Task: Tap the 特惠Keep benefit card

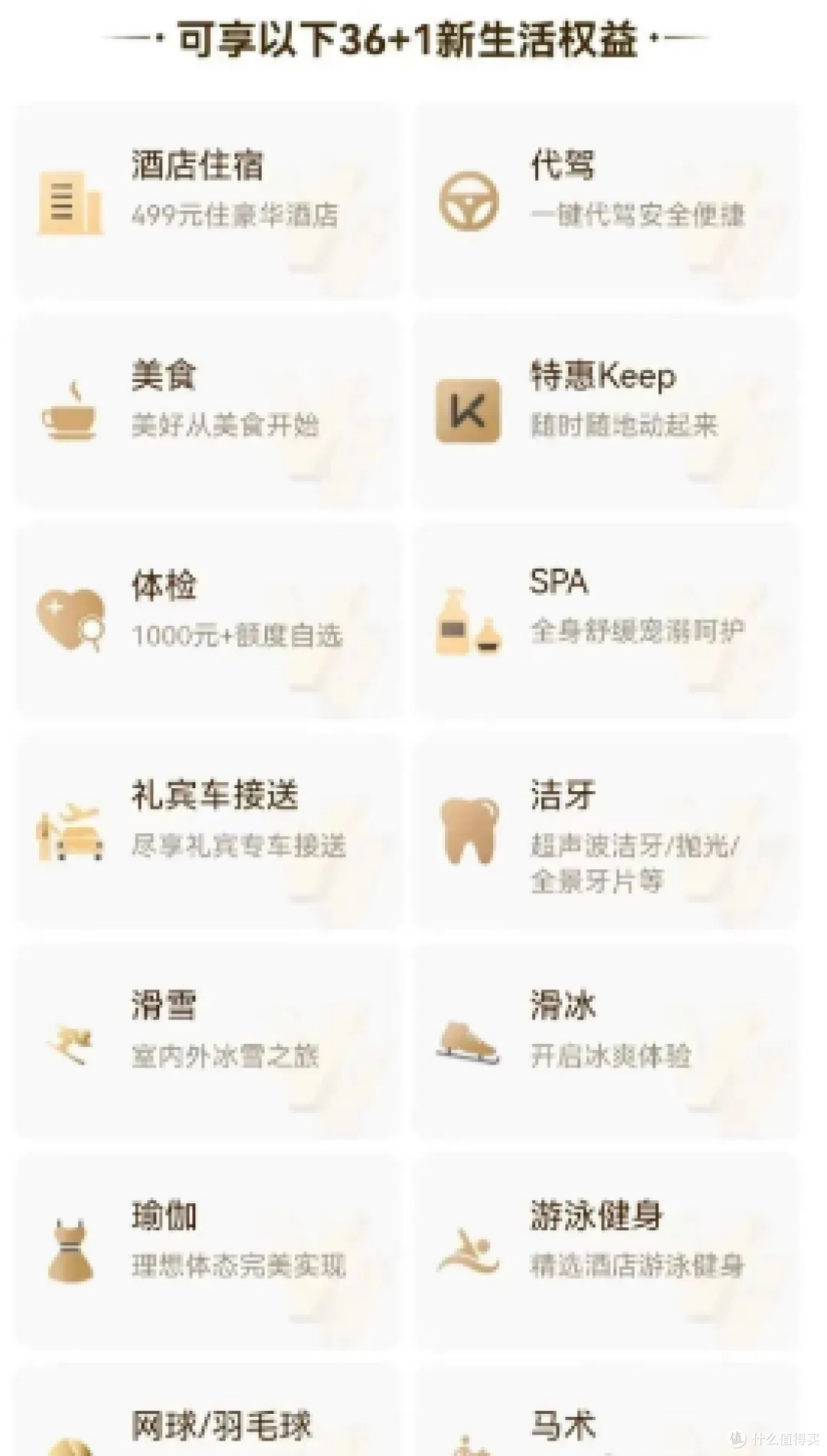Action: 606,411
